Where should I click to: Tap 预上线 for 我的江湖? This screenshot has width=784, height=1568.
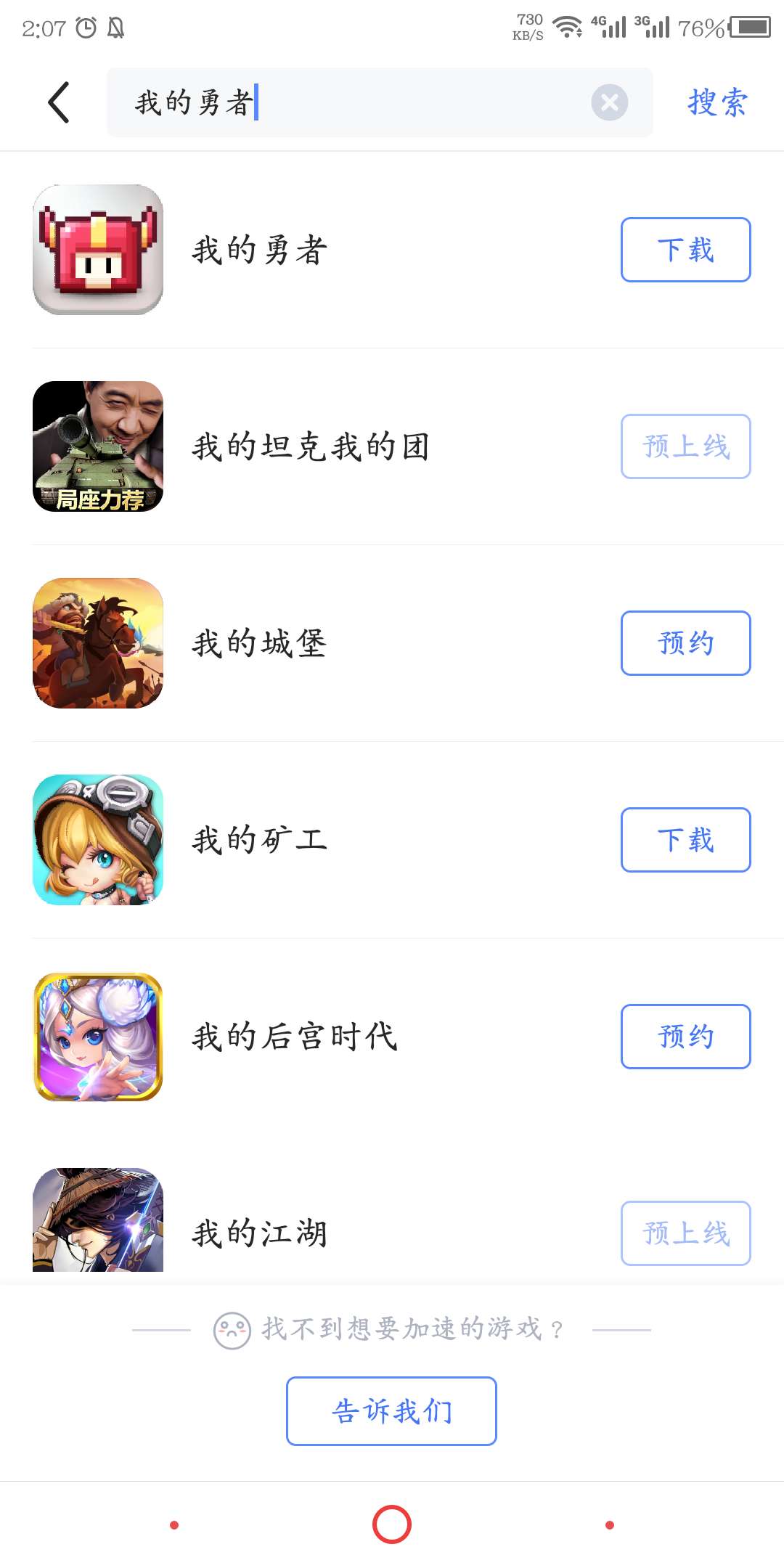pos(685,1233)
